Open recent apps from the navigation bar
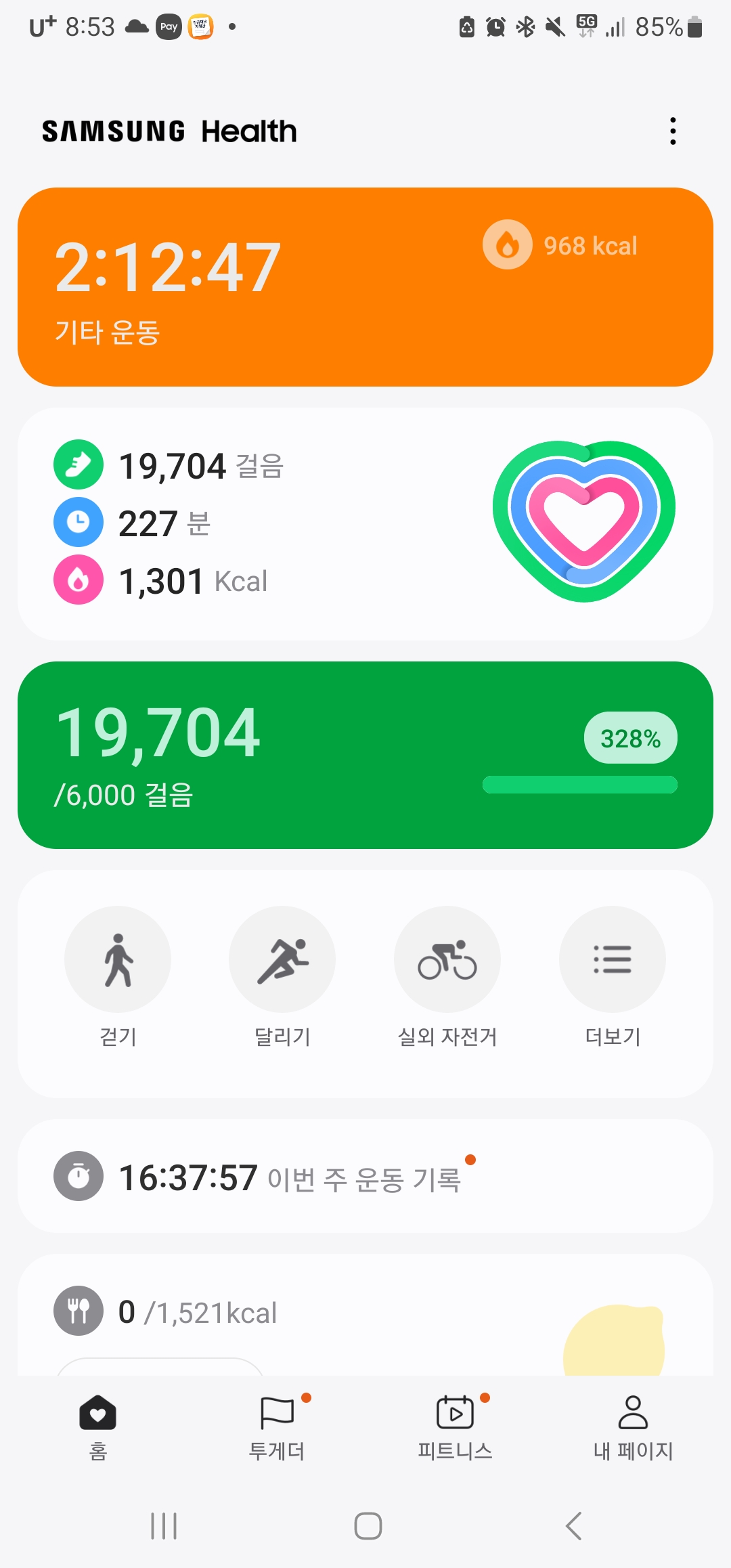The width and height of the screenshot is (731, 1568). [164, 1526]
